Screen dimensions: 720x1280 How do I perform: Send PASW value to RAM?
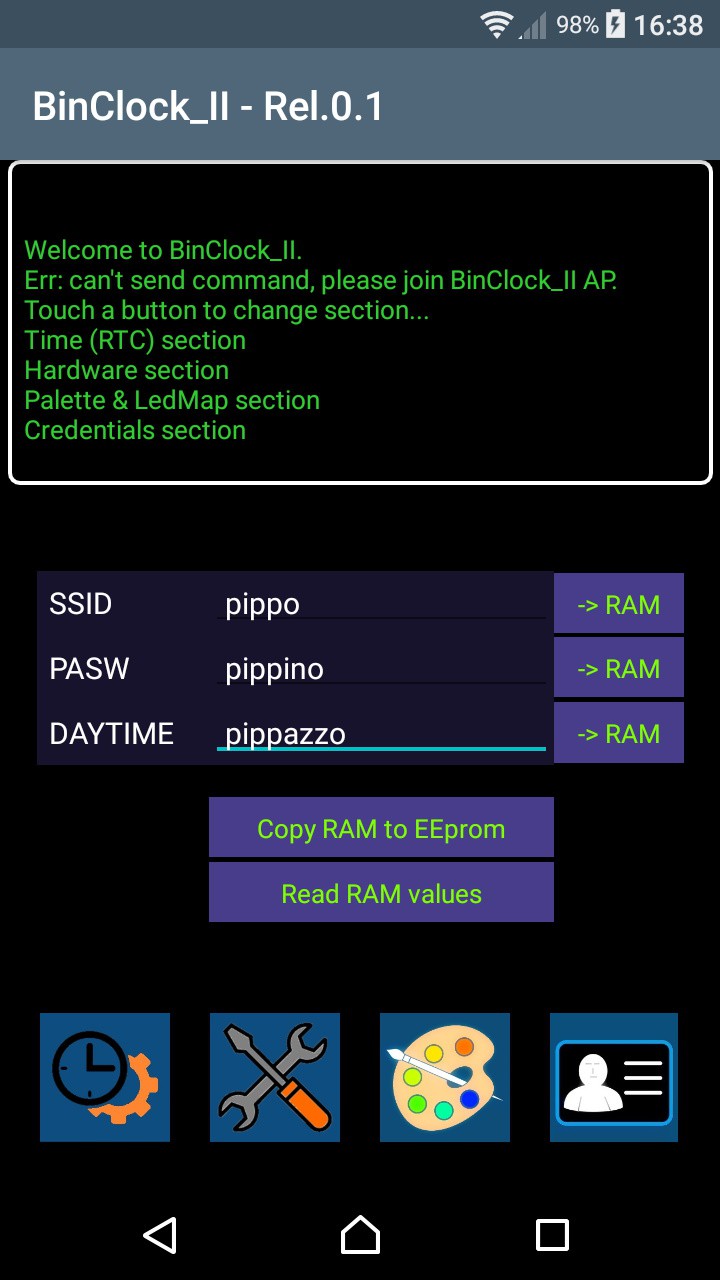pos(619,668)
